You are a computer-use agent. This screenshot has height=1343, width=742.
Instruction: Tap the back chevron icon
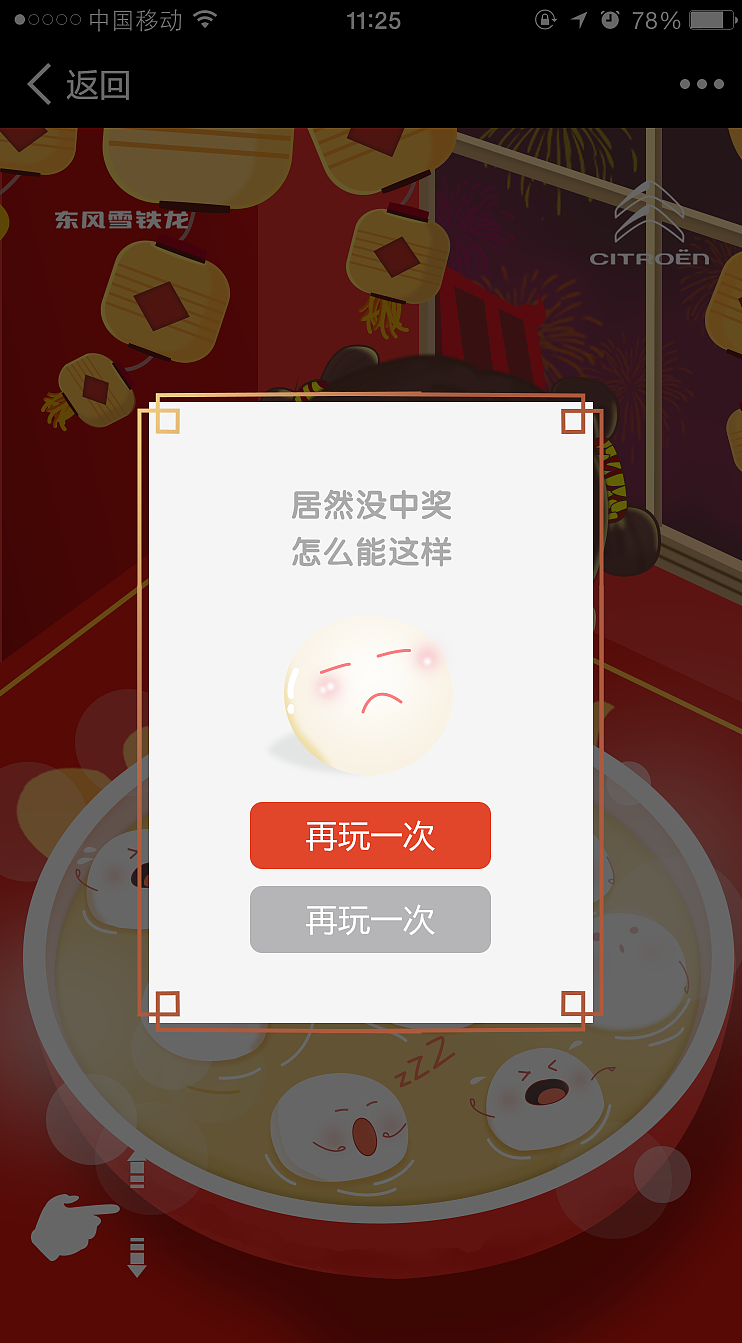click(x=38, y=84)
